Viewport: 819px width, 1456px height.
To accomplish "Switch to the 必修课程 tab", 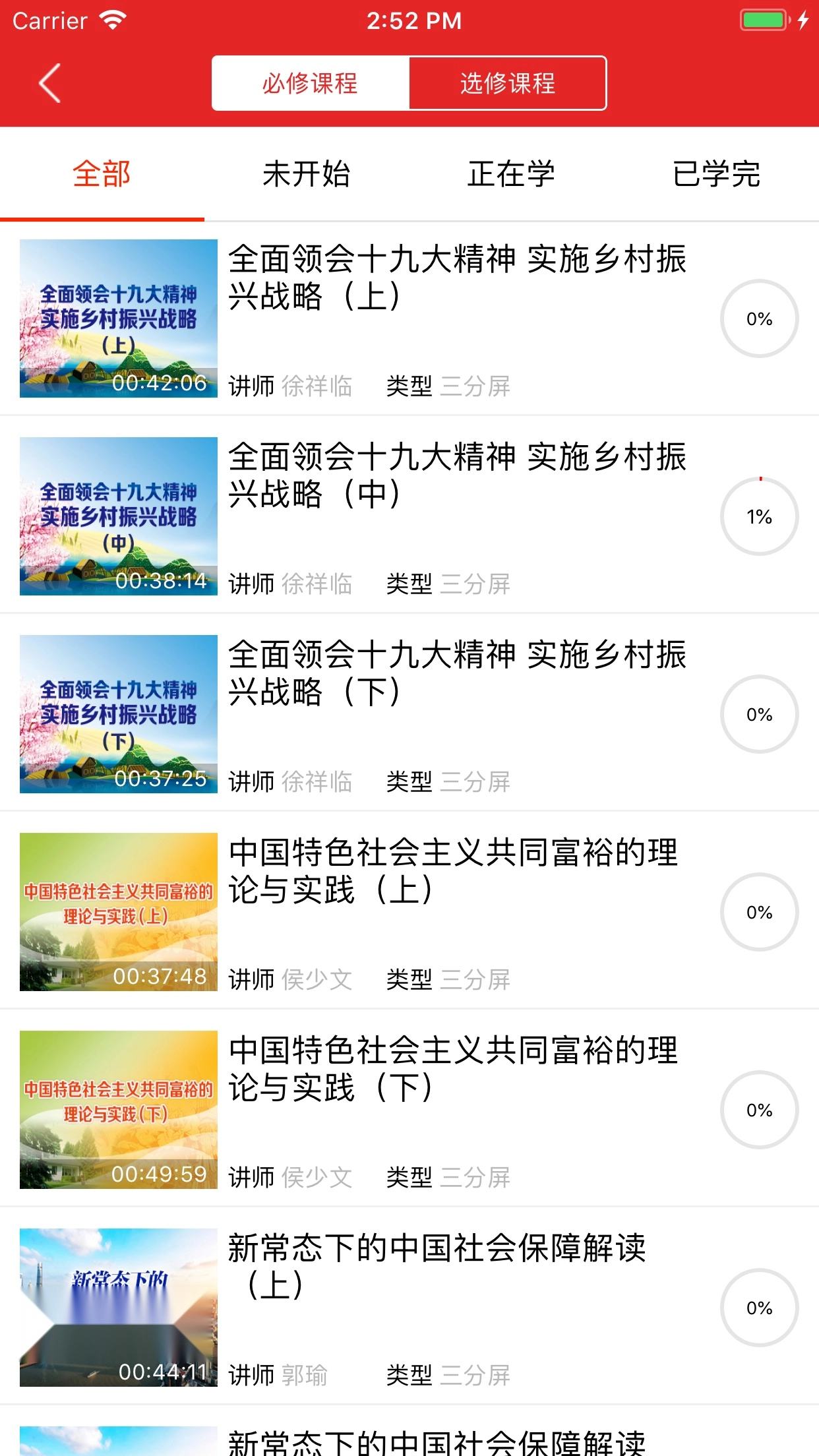I will pos(309,83).
